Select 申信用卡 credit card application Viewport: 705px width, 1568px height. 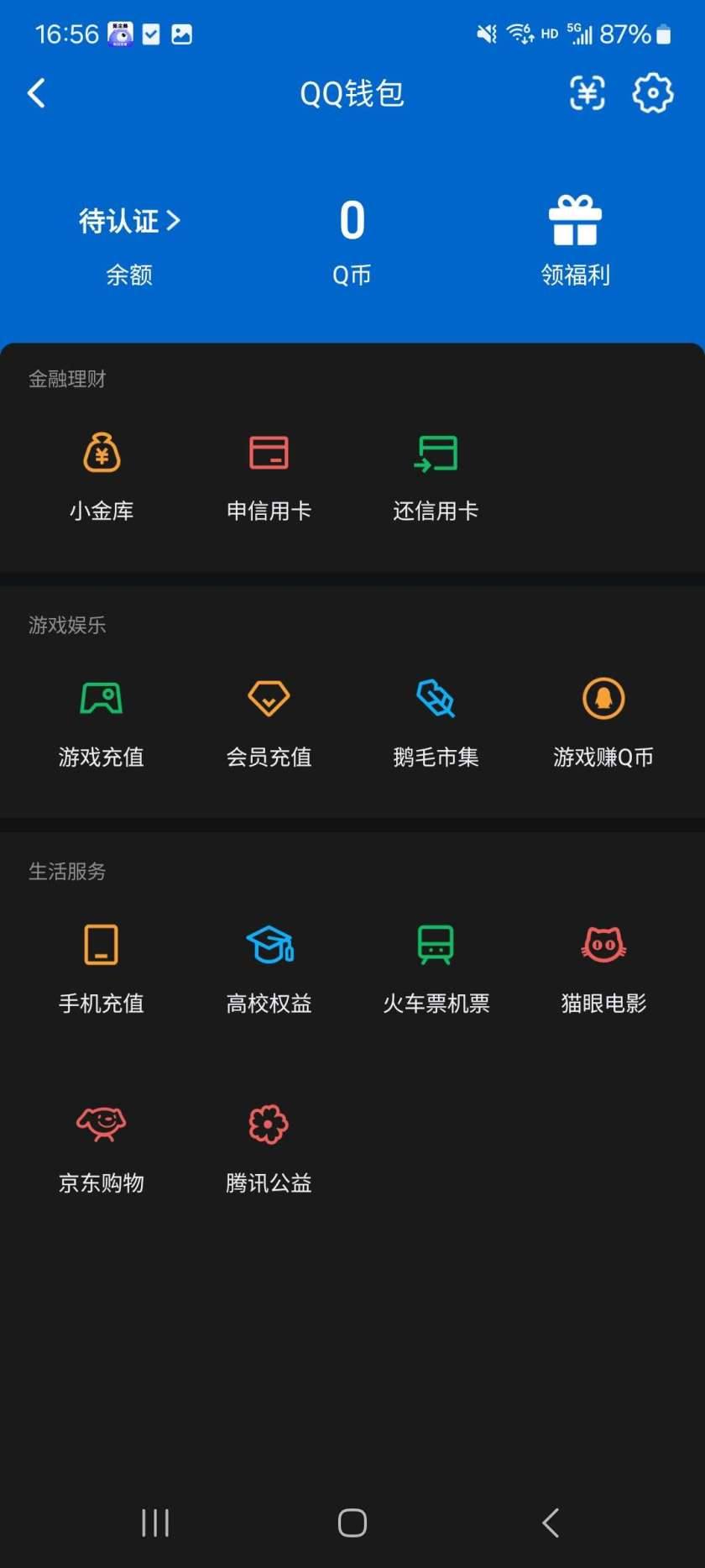coord(269,475)
